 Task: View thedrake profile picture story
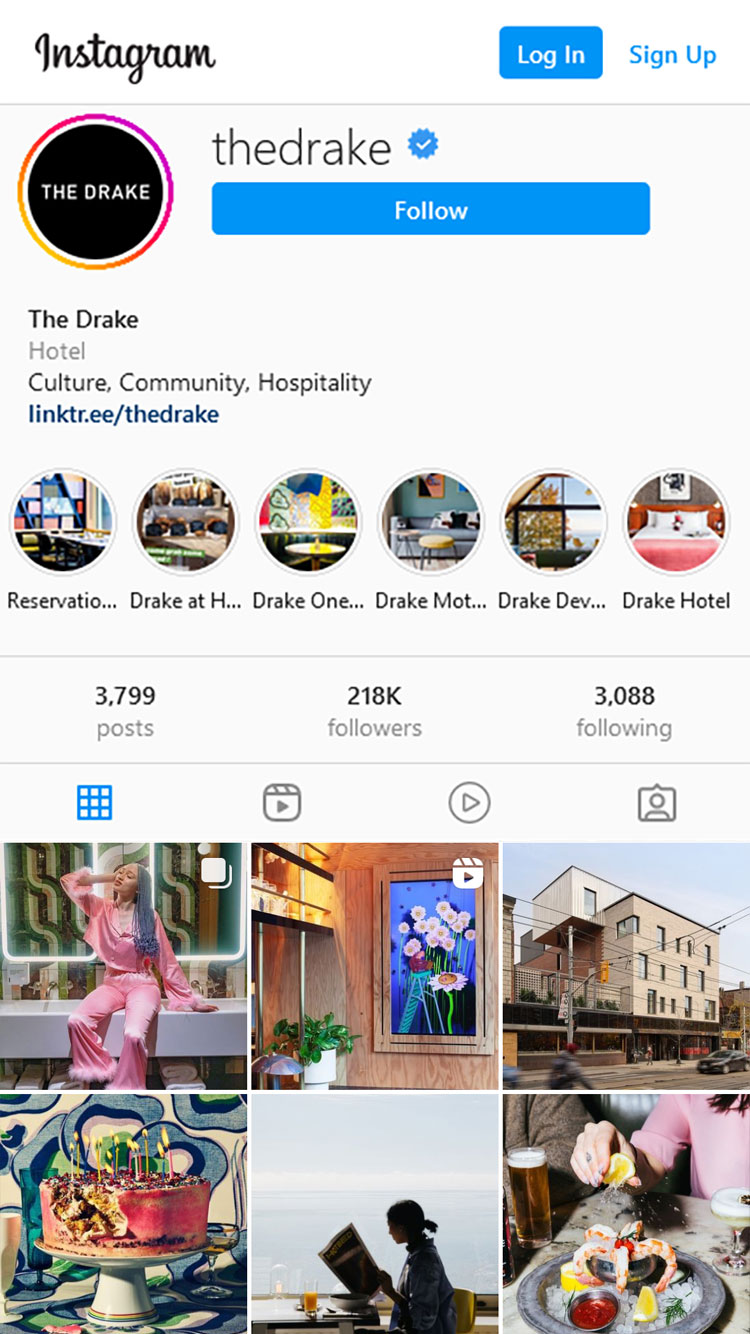coord(95,191)
